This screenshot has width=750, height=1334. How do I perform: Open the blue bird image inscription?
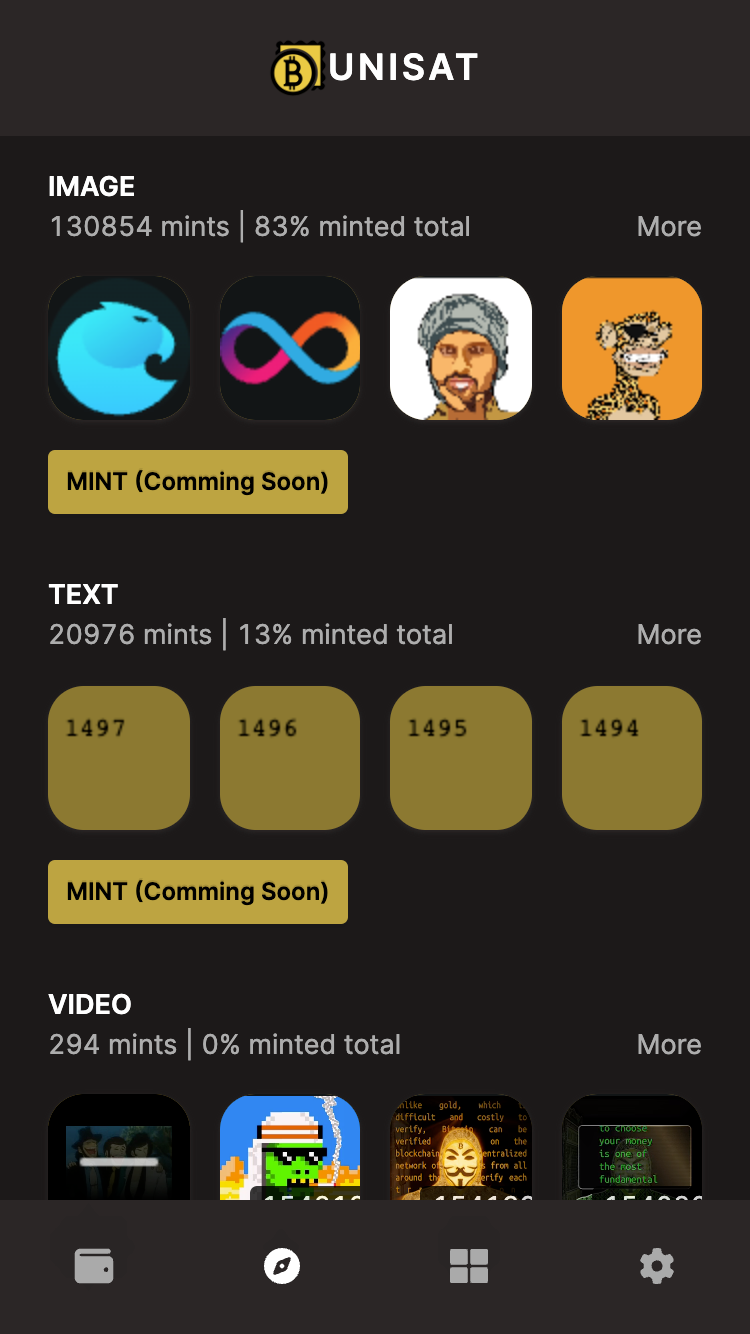pos(119,348)
